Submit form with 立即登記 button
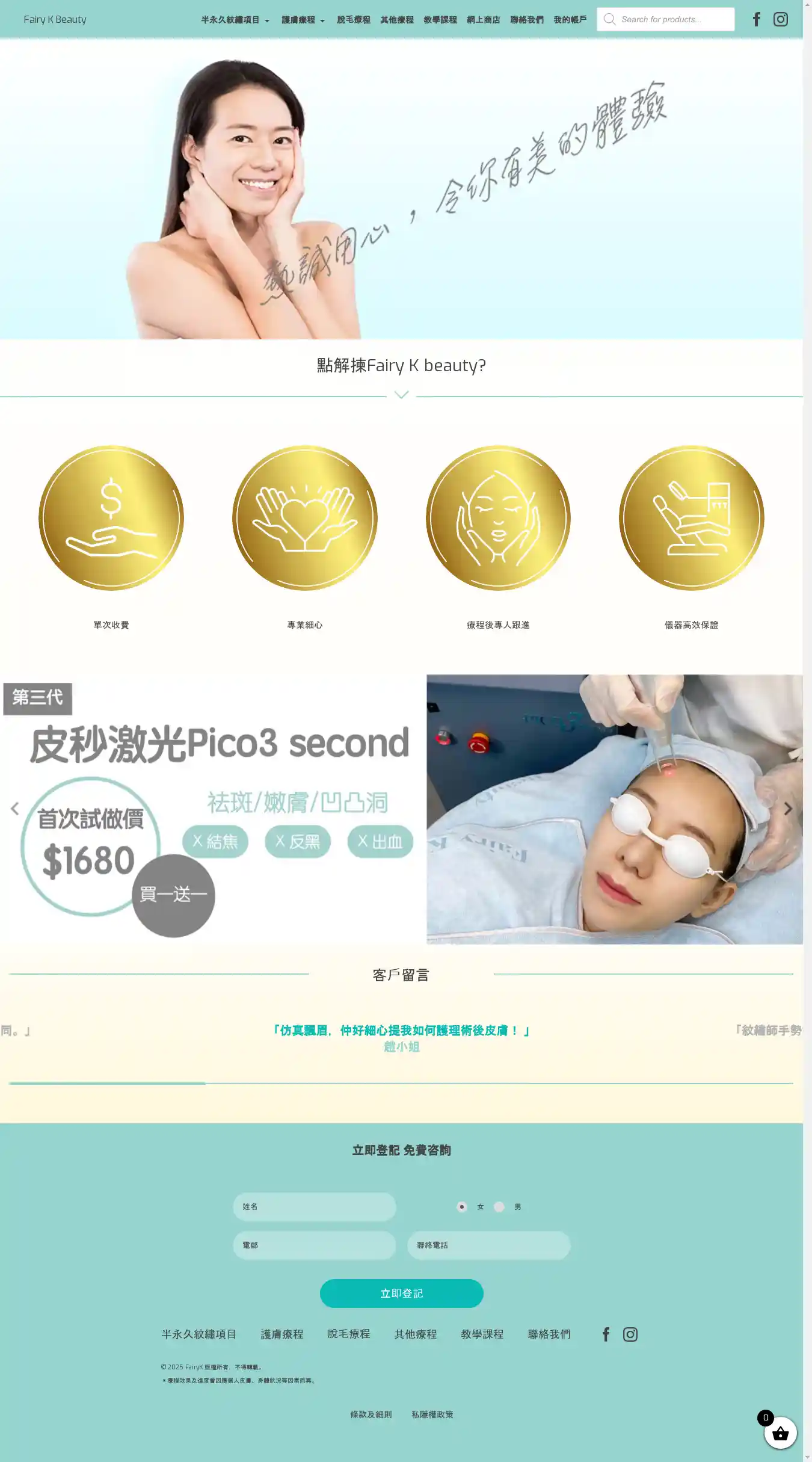The height and width of the screenshot is (1462, 812). [401, 1294]
